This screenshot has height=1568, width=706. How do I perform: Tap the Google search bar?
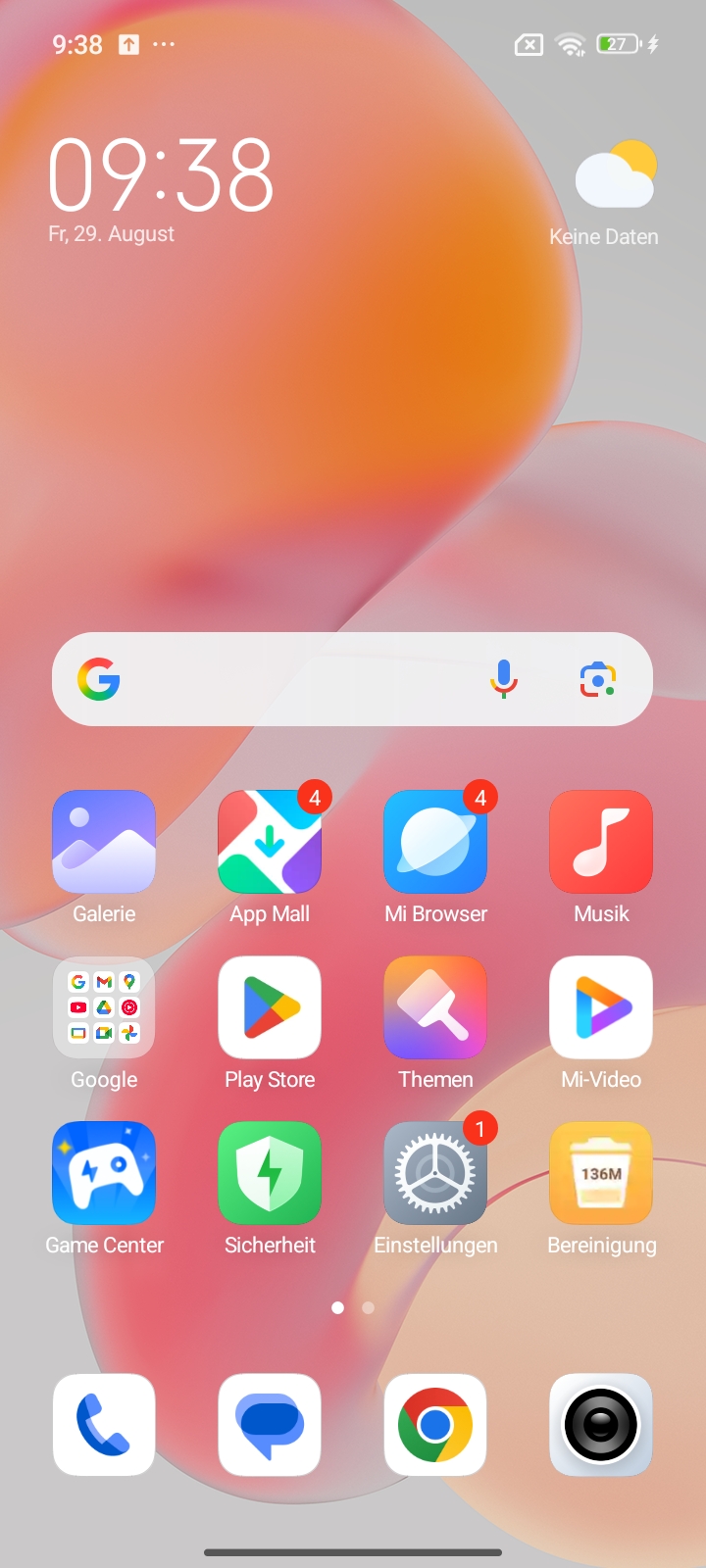click(352, 679)
